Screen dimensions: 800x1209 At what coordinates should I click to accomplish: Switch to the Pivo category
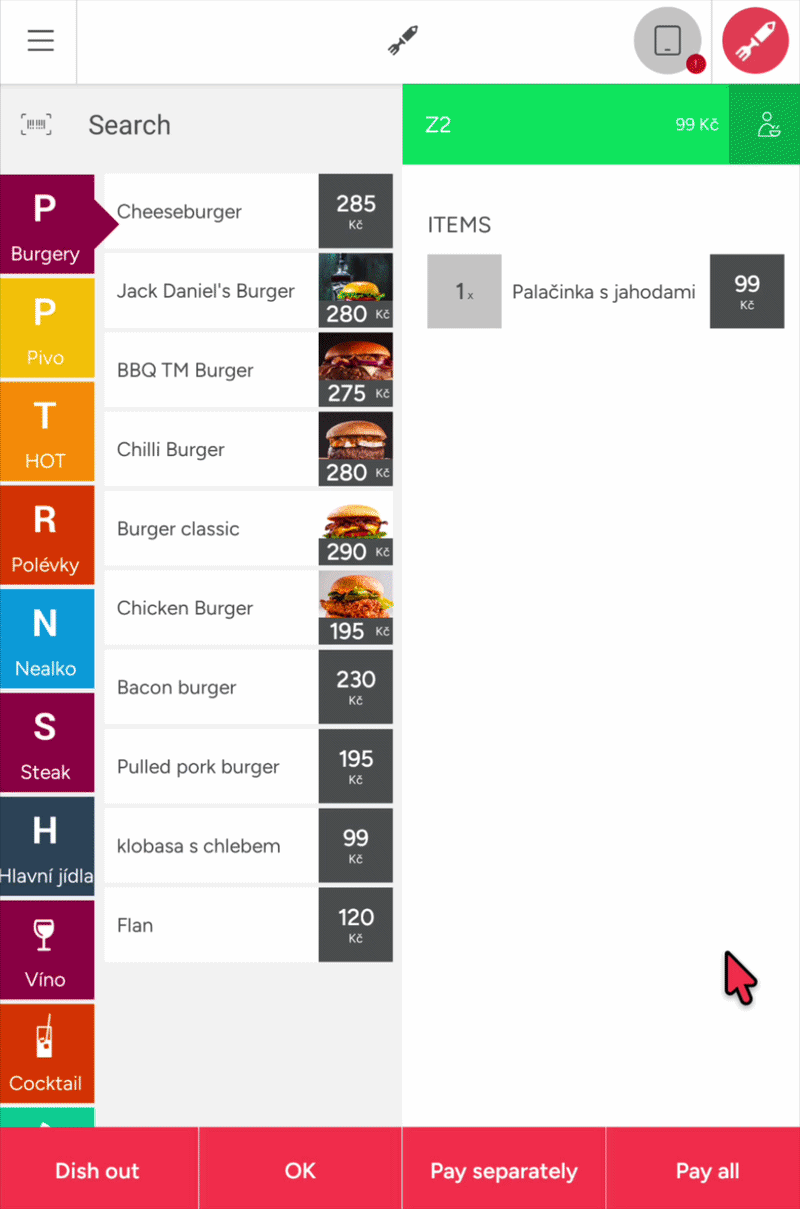(47, 328)
